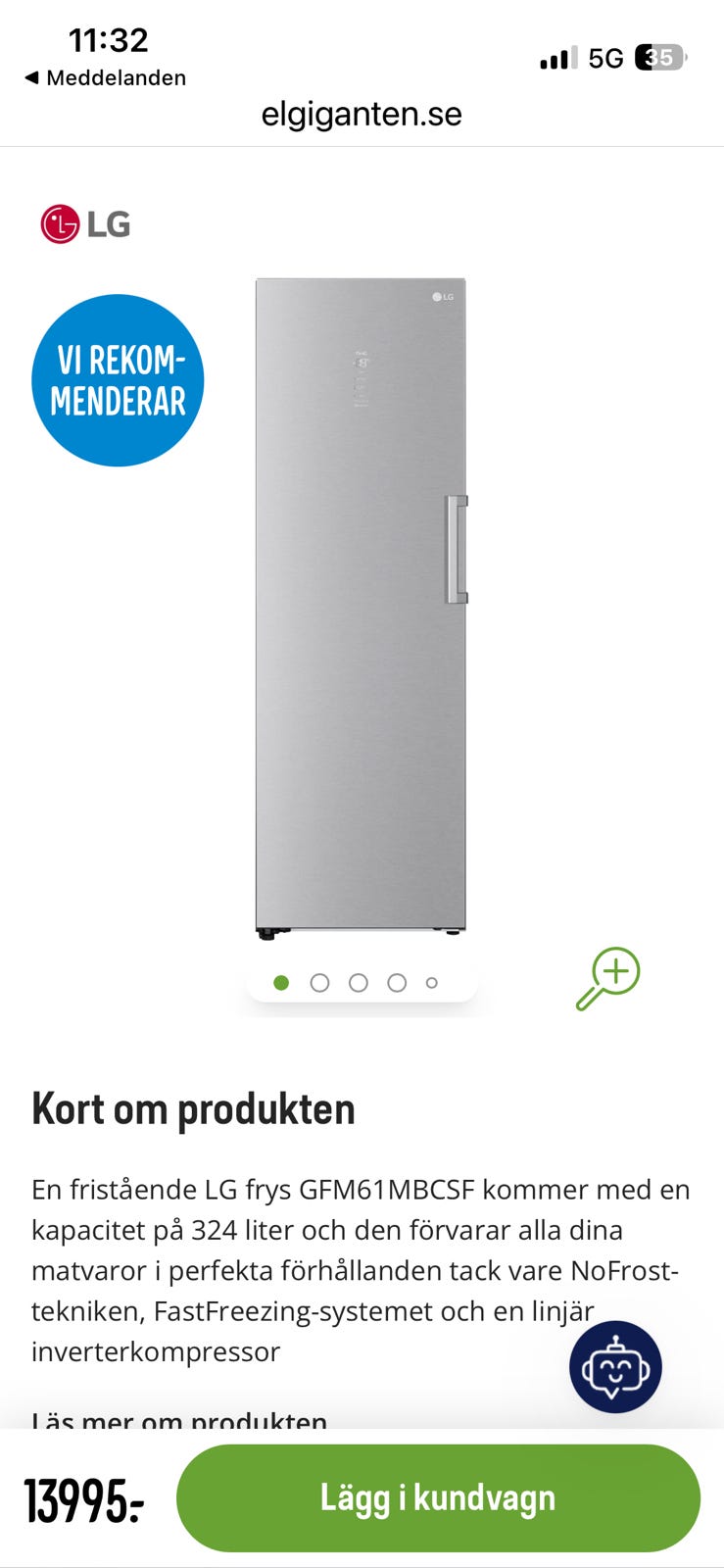Open the fourth product image dot
Image resolution: width=724 pixels, height=1568 pixels.
click(395, 982)
